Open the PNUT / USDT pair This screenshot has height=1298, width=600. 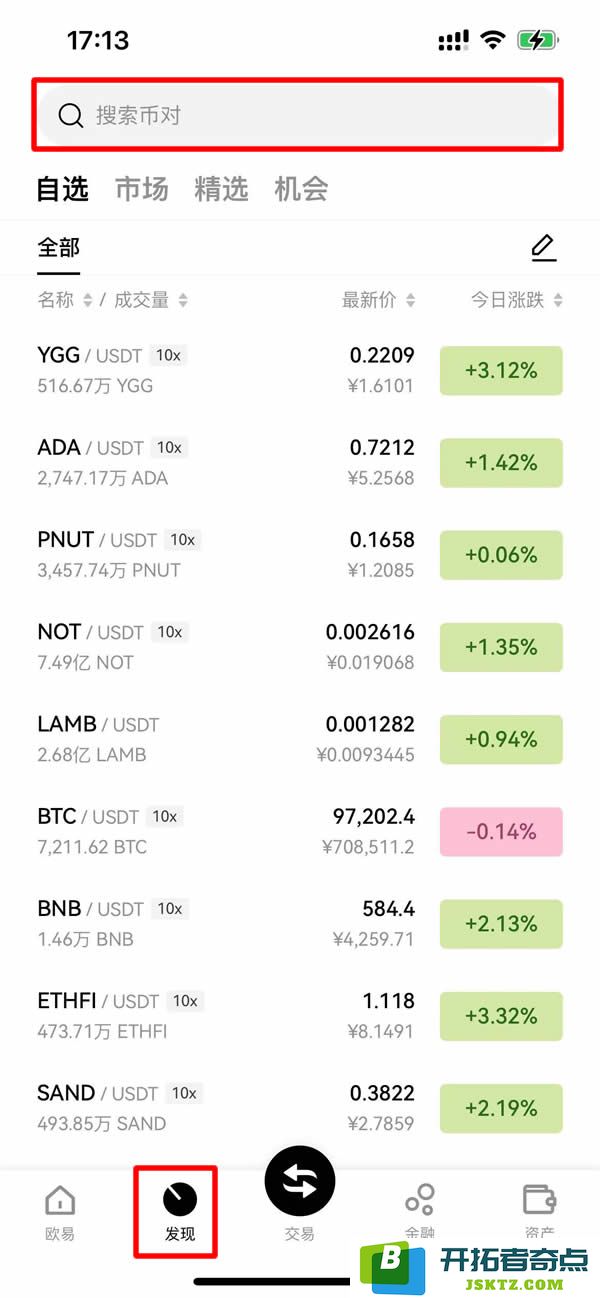300,554
